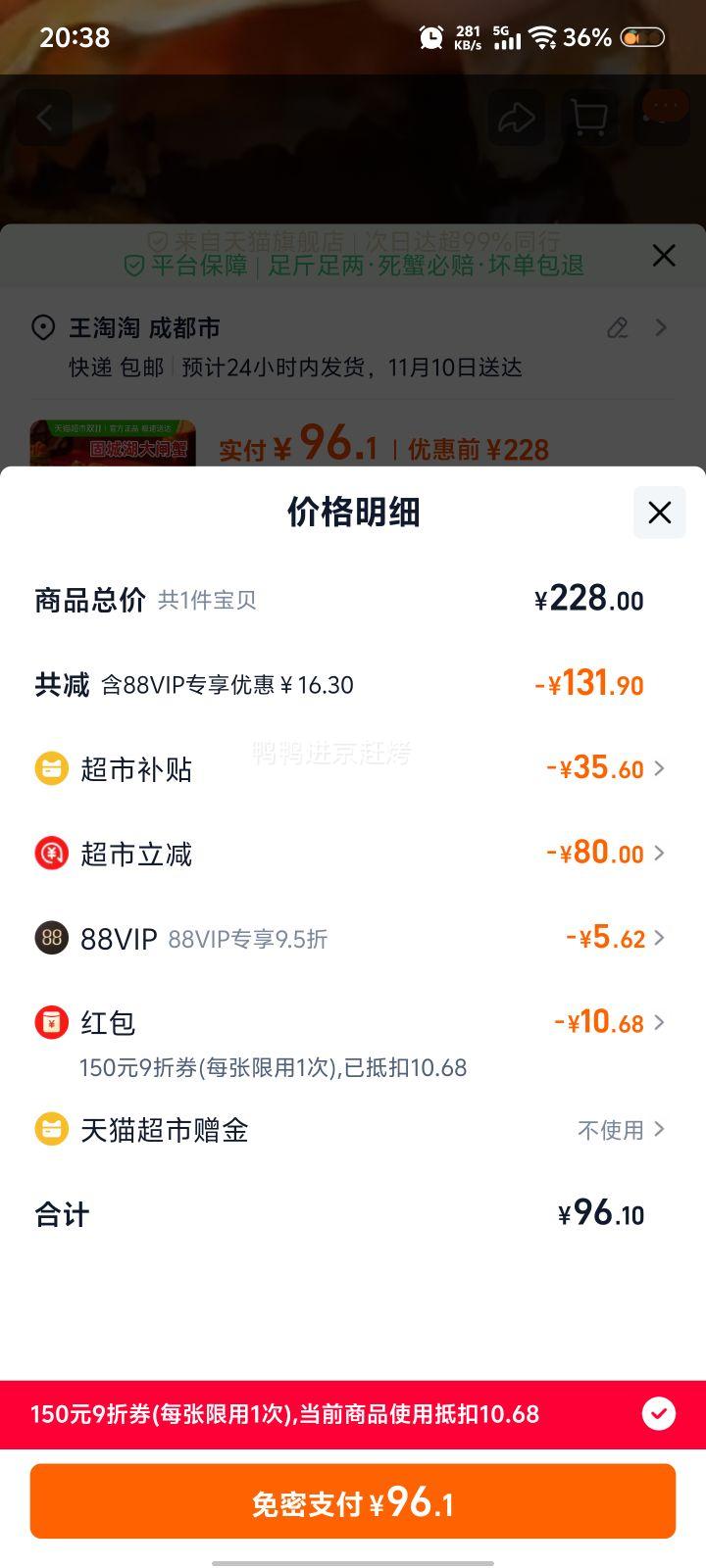Tap 免密支付 ¥96.1 to pay
This screenshot has width=706, height=1568.
coord(353,1500)
